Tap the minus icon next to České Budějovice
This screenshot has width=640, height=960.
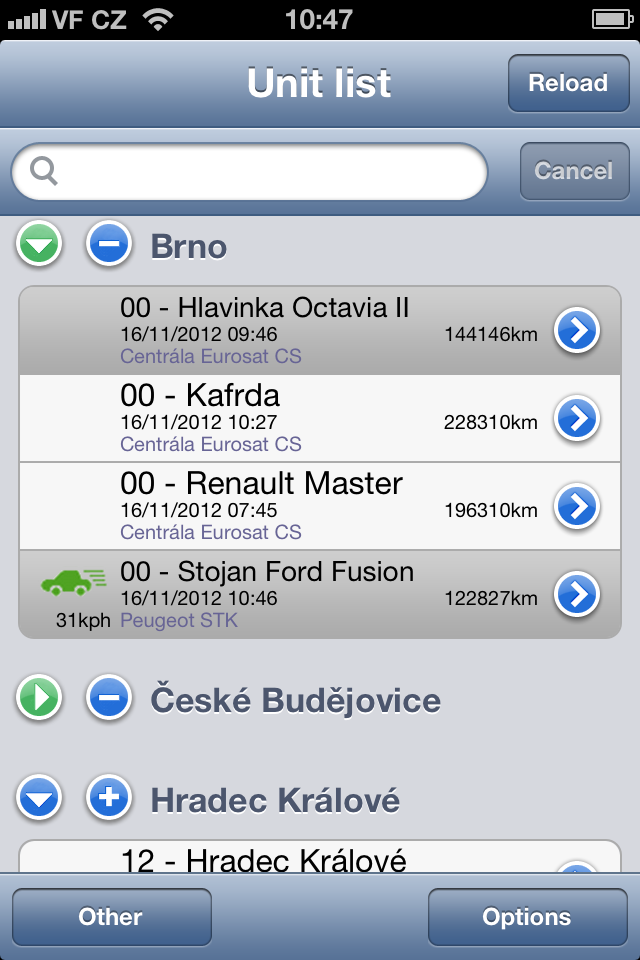coord(108,700)
